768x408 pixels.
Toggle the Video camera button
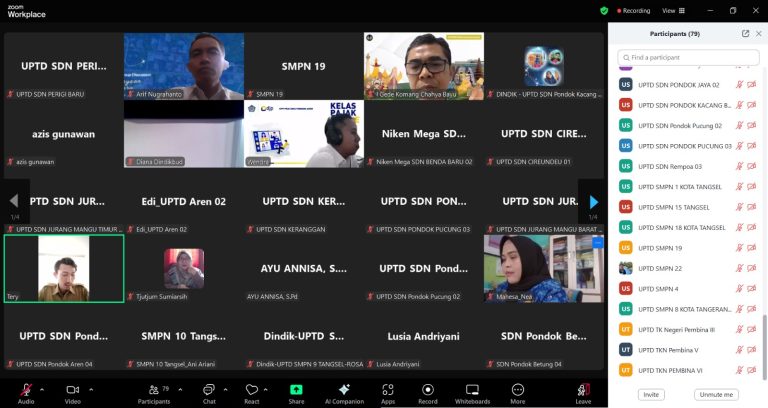[72, 392]
